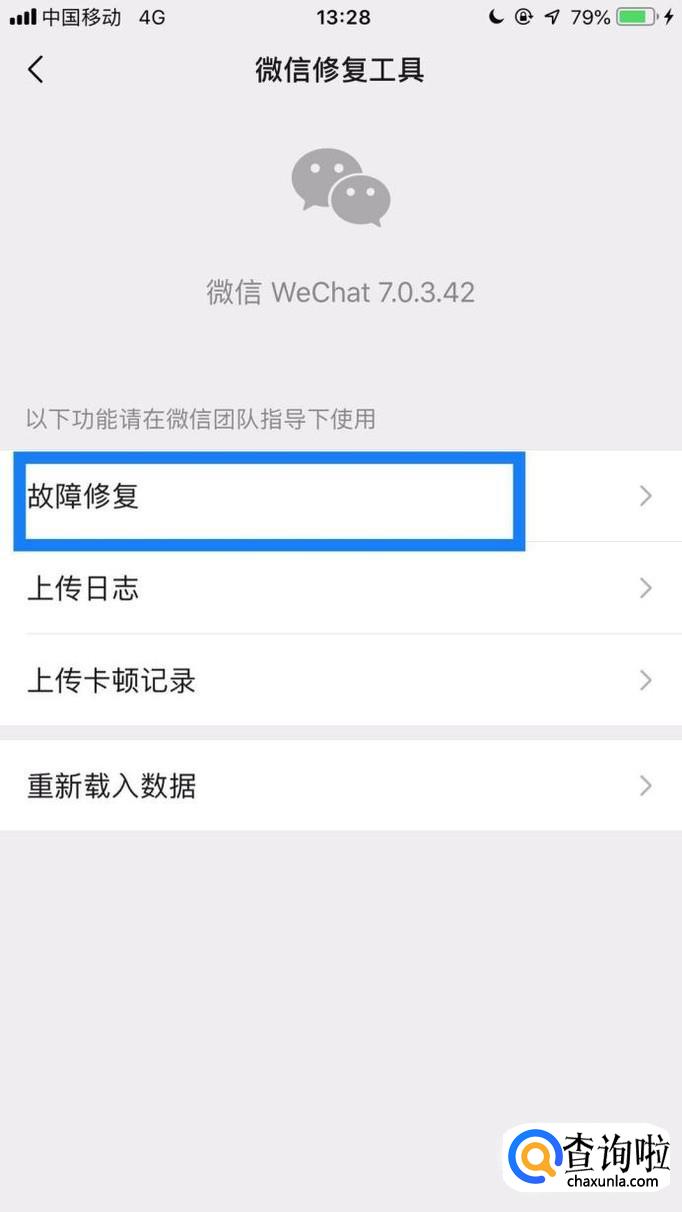Open 上传日志 option

(341, 588)
